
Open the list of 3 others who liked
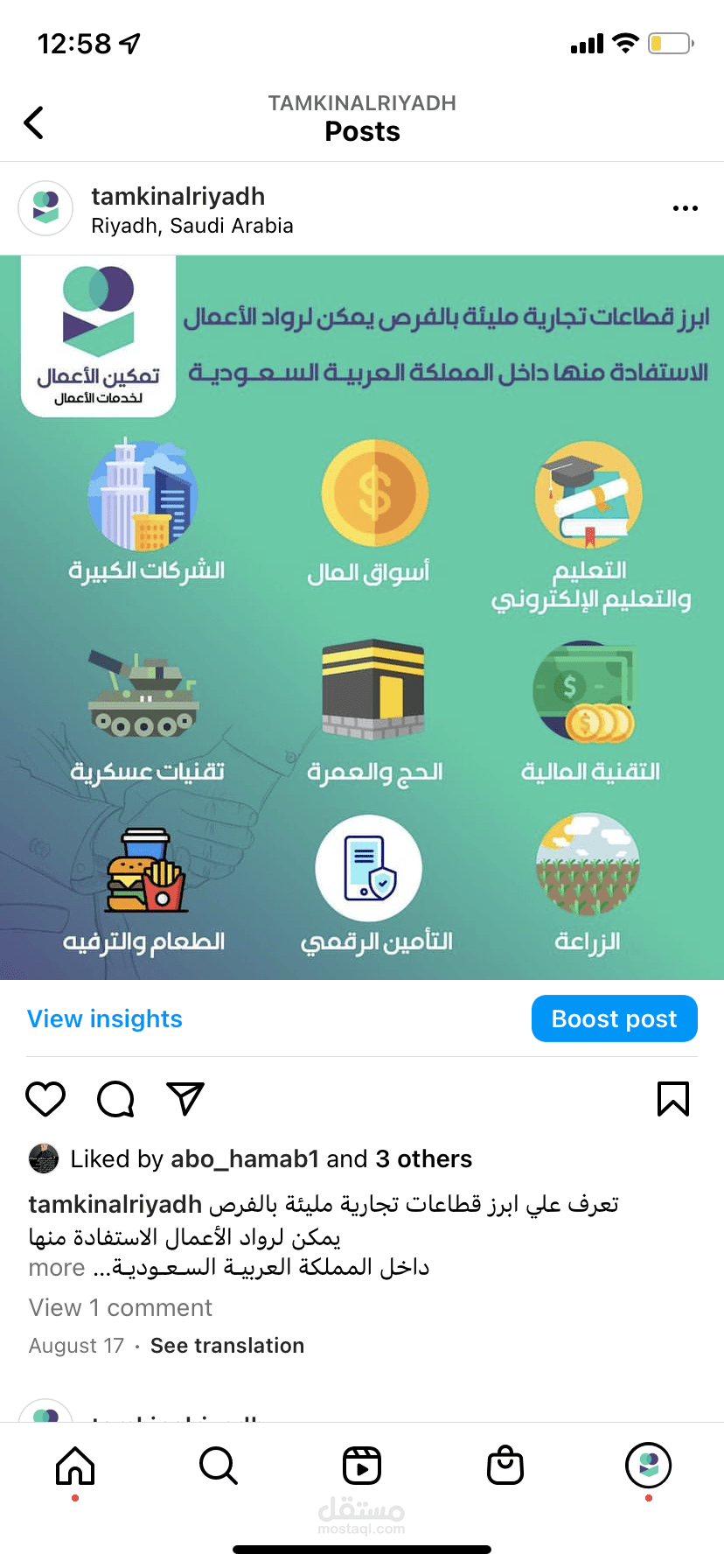pos(424,1159)
